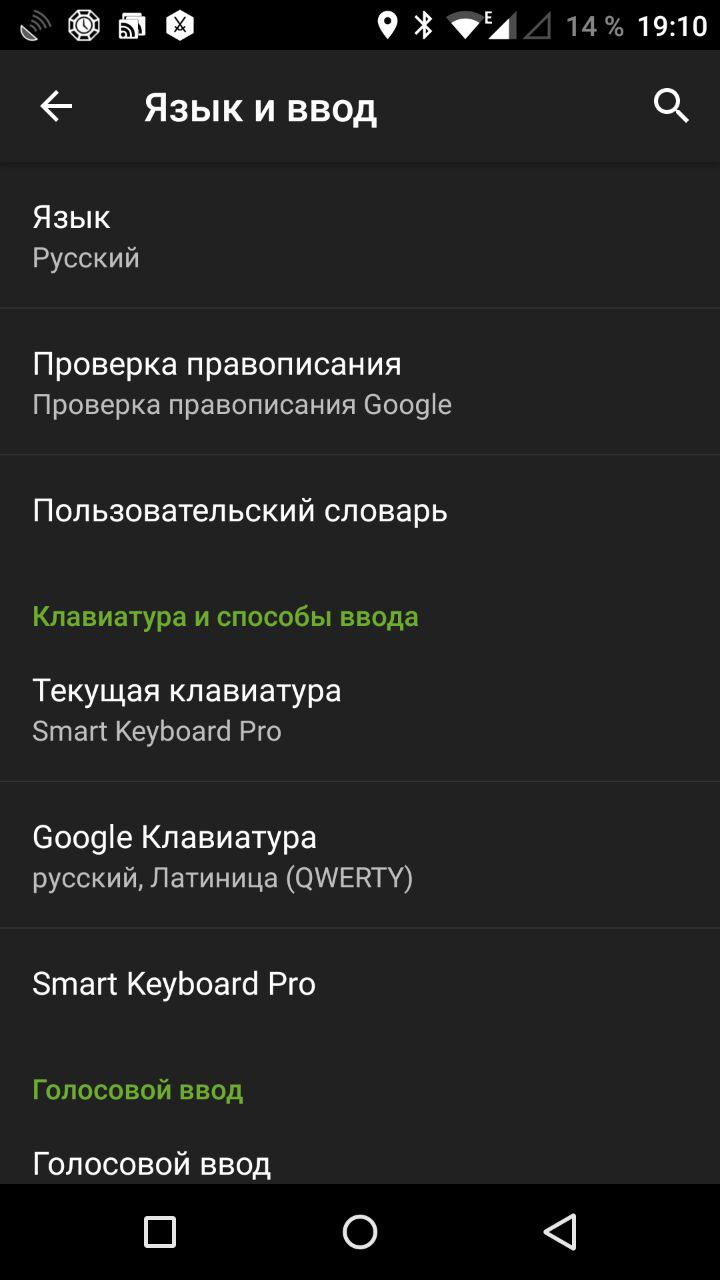Open the settings search icon

(x=671, y=106)
